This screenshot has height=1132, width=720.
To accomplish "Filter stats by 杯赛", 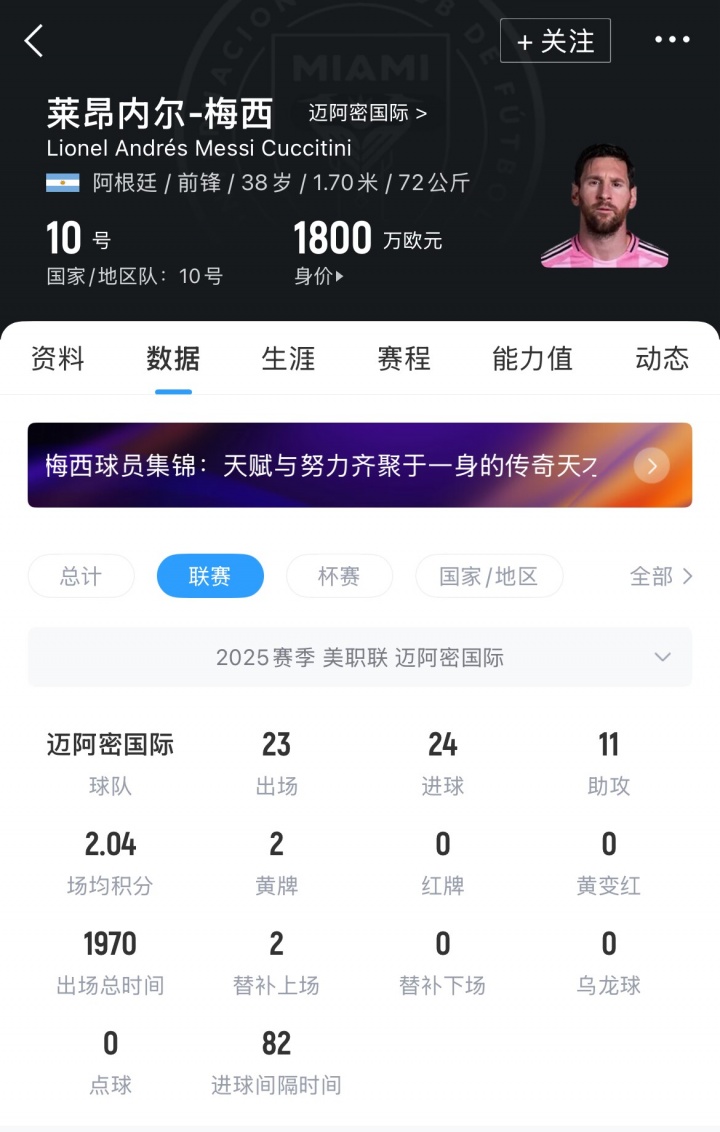I will click(339, 576).
